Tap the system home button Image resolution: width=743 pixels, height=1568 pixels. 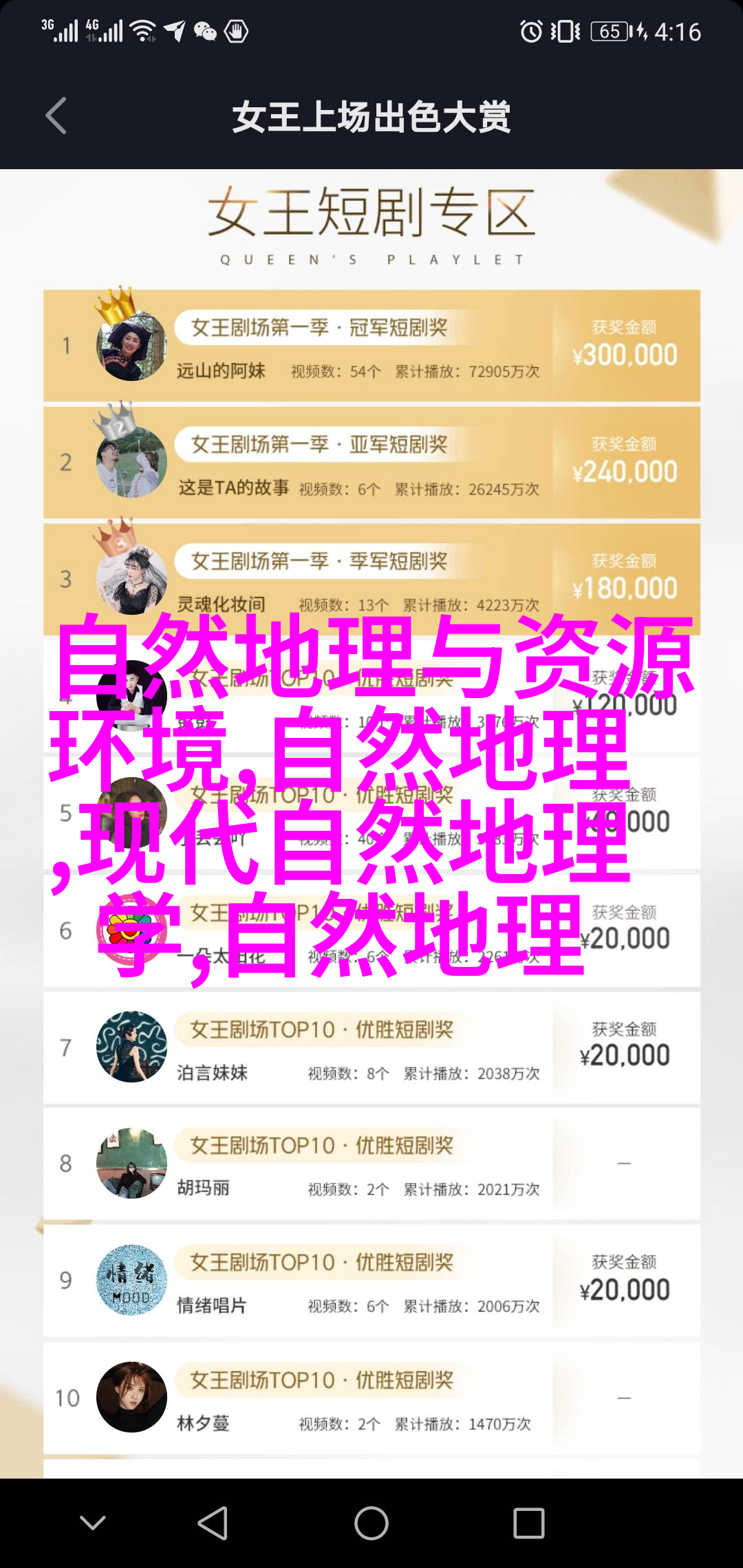371,1523
